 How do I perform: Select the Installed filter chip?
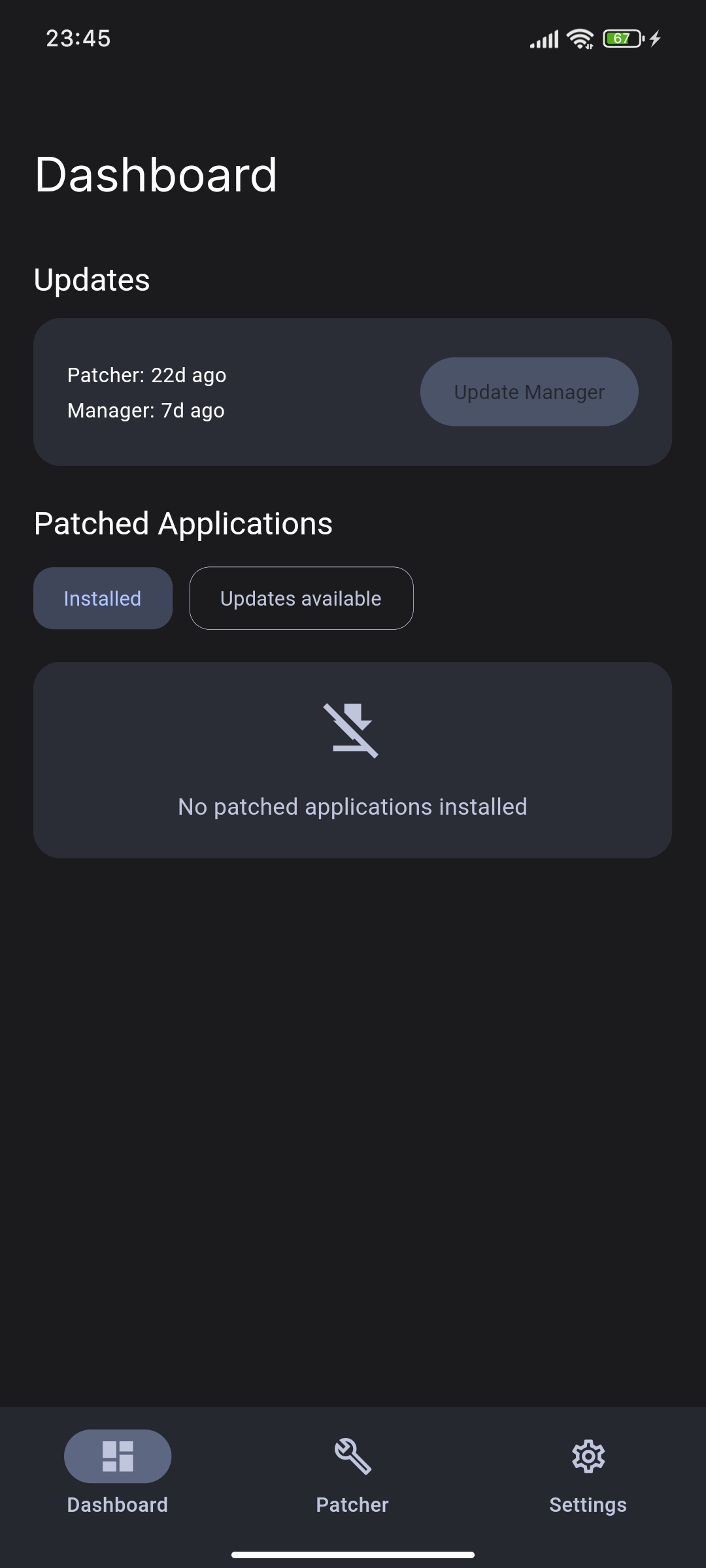pos(103,598)
